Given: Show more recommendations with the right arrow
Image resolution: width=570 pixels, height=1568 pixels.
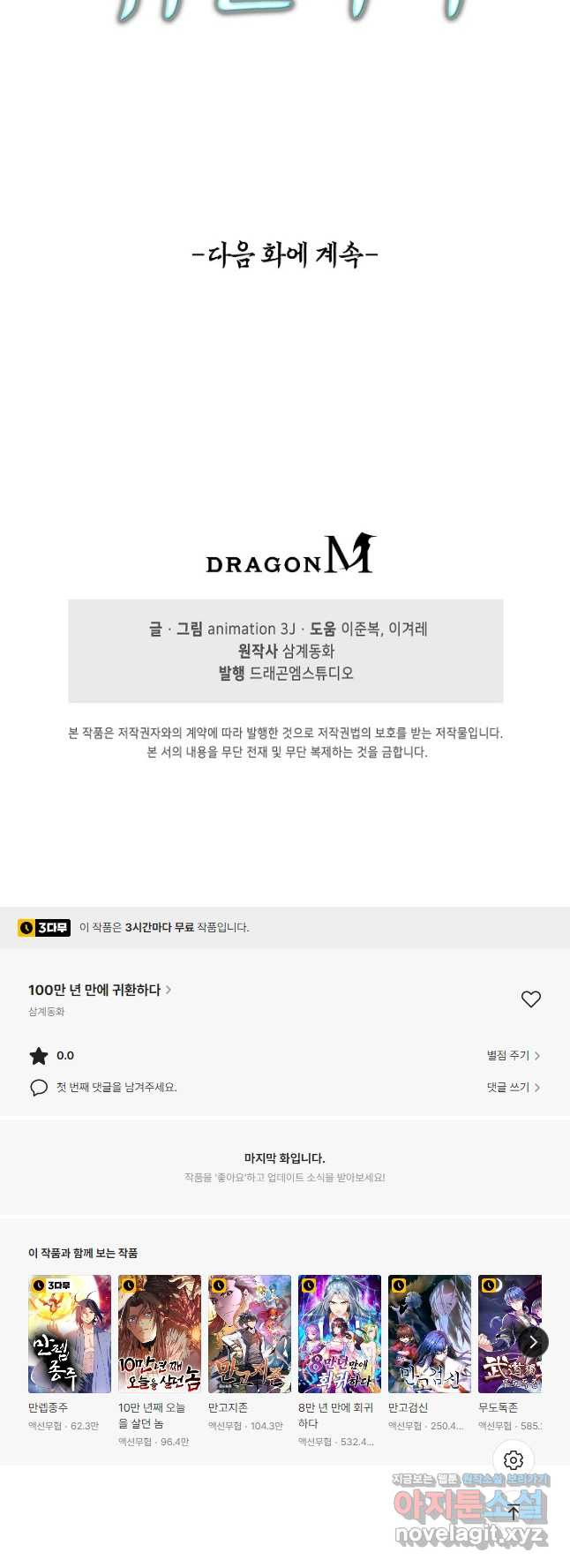Looking at the screenshot, I should (532, 1342).
